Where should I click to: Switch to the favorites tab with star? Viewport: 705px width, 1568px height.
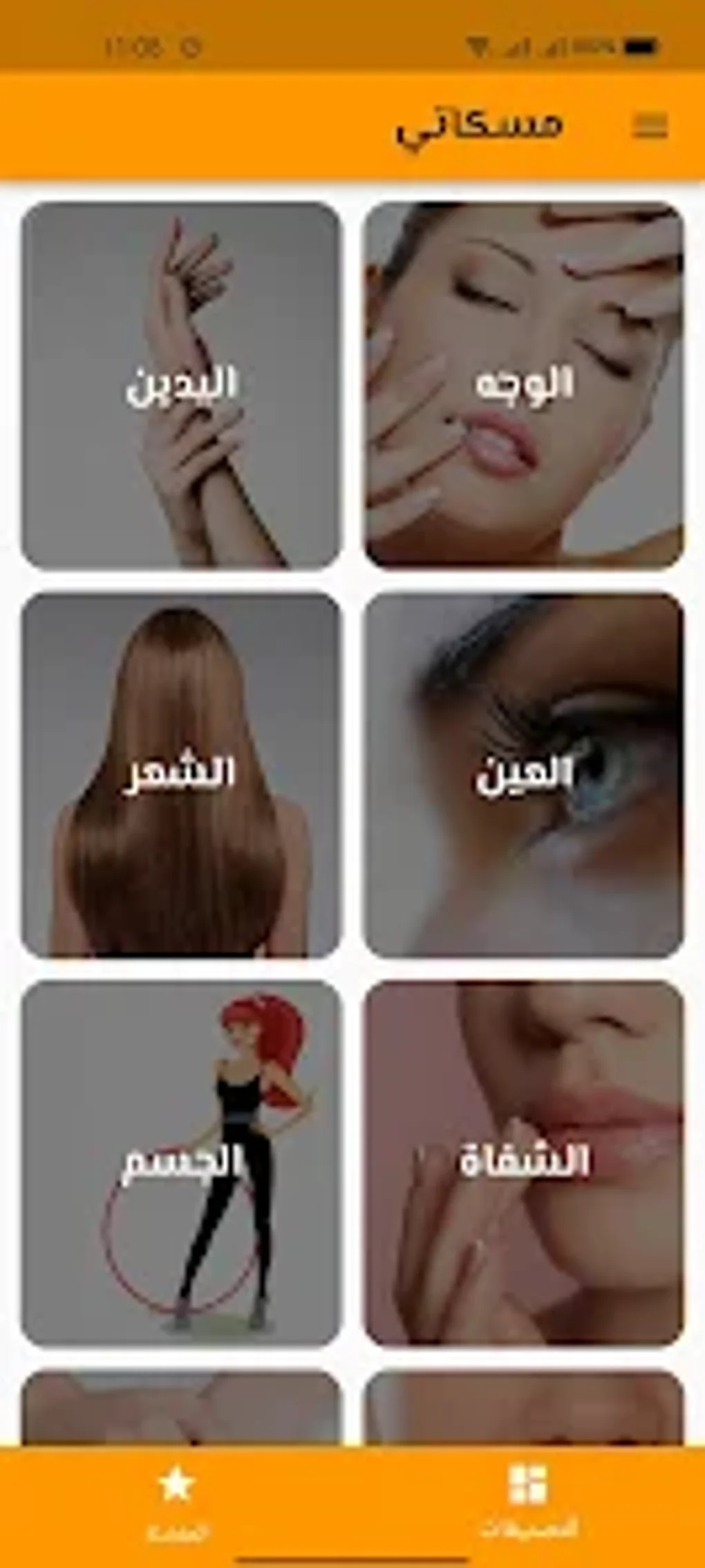click(177, 1493)
